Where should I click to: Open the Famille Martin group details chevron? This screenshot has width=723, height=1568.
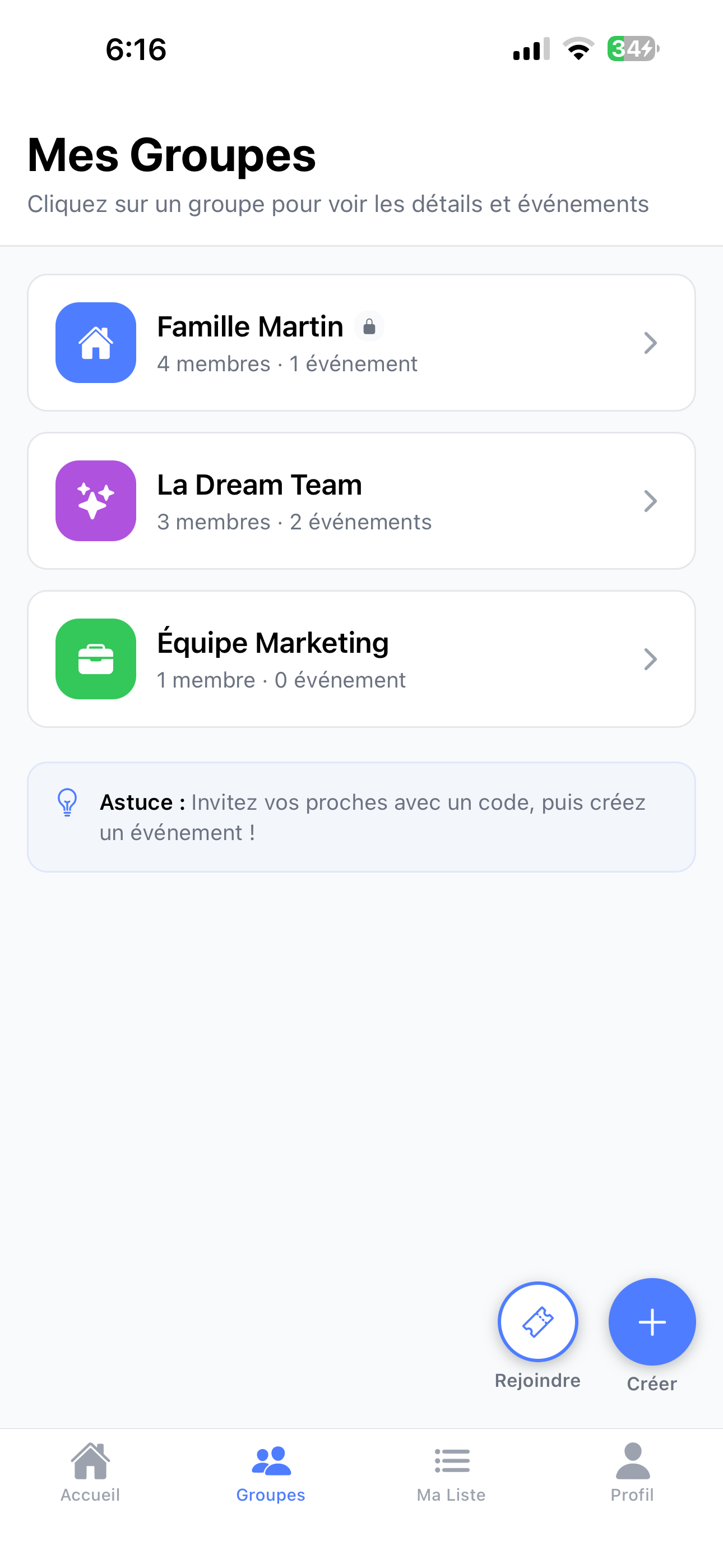pyautogui.click(x=651, y=343)
